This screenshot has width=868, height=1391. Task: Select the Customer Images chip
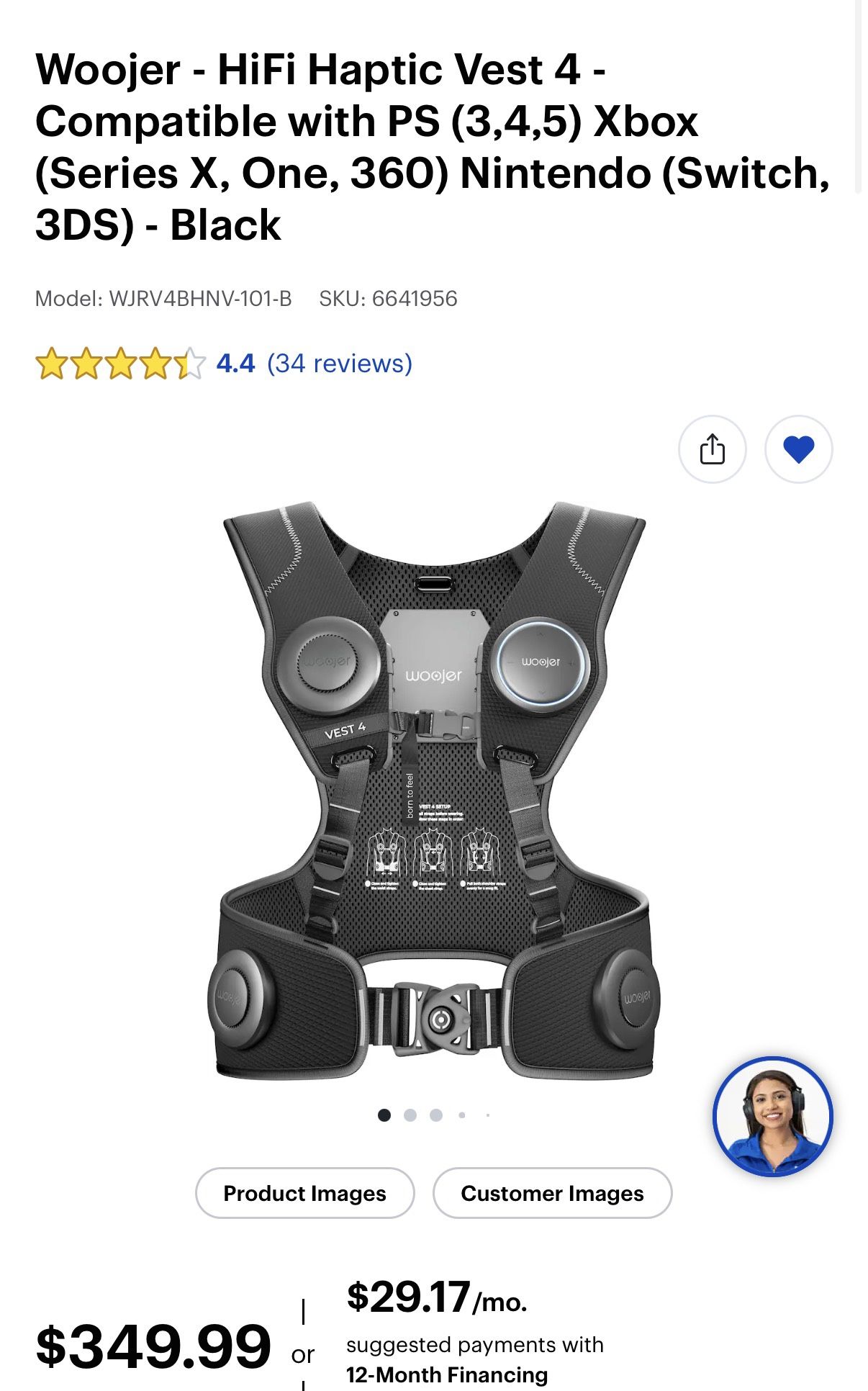pos(552,1193)
